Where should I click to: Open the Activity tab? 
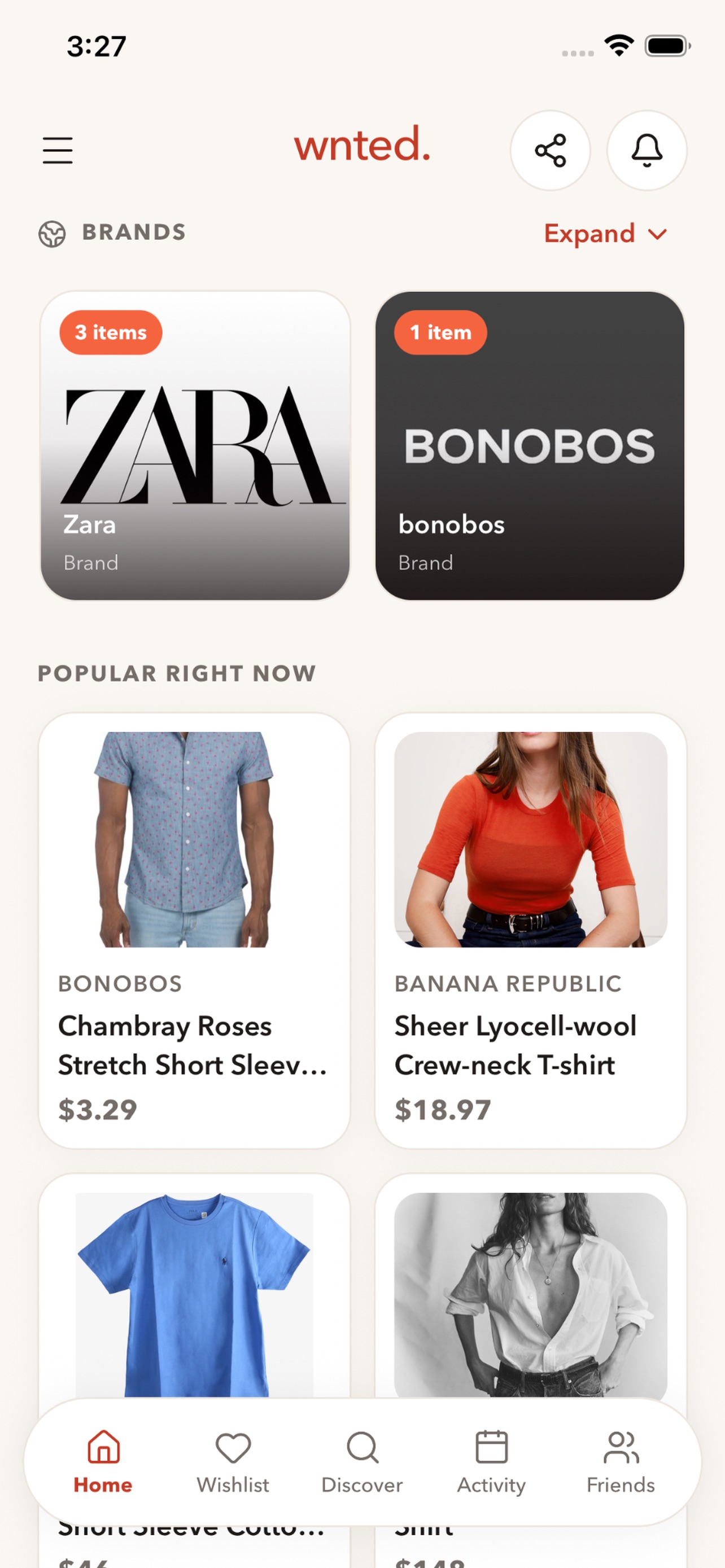(x=491, y=1462)
